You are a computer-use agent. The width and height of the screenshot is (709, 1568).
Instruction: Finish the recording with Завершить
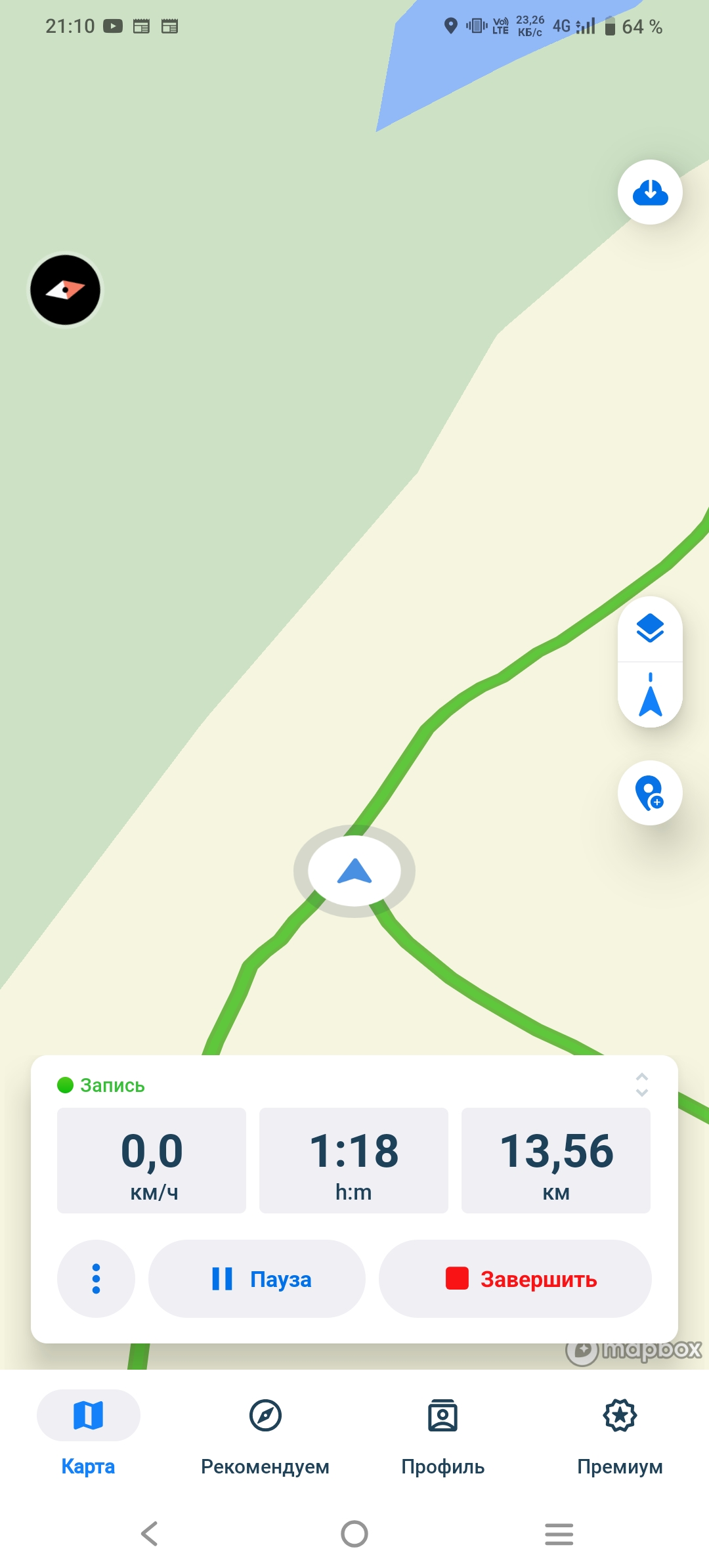[515, 1278]
